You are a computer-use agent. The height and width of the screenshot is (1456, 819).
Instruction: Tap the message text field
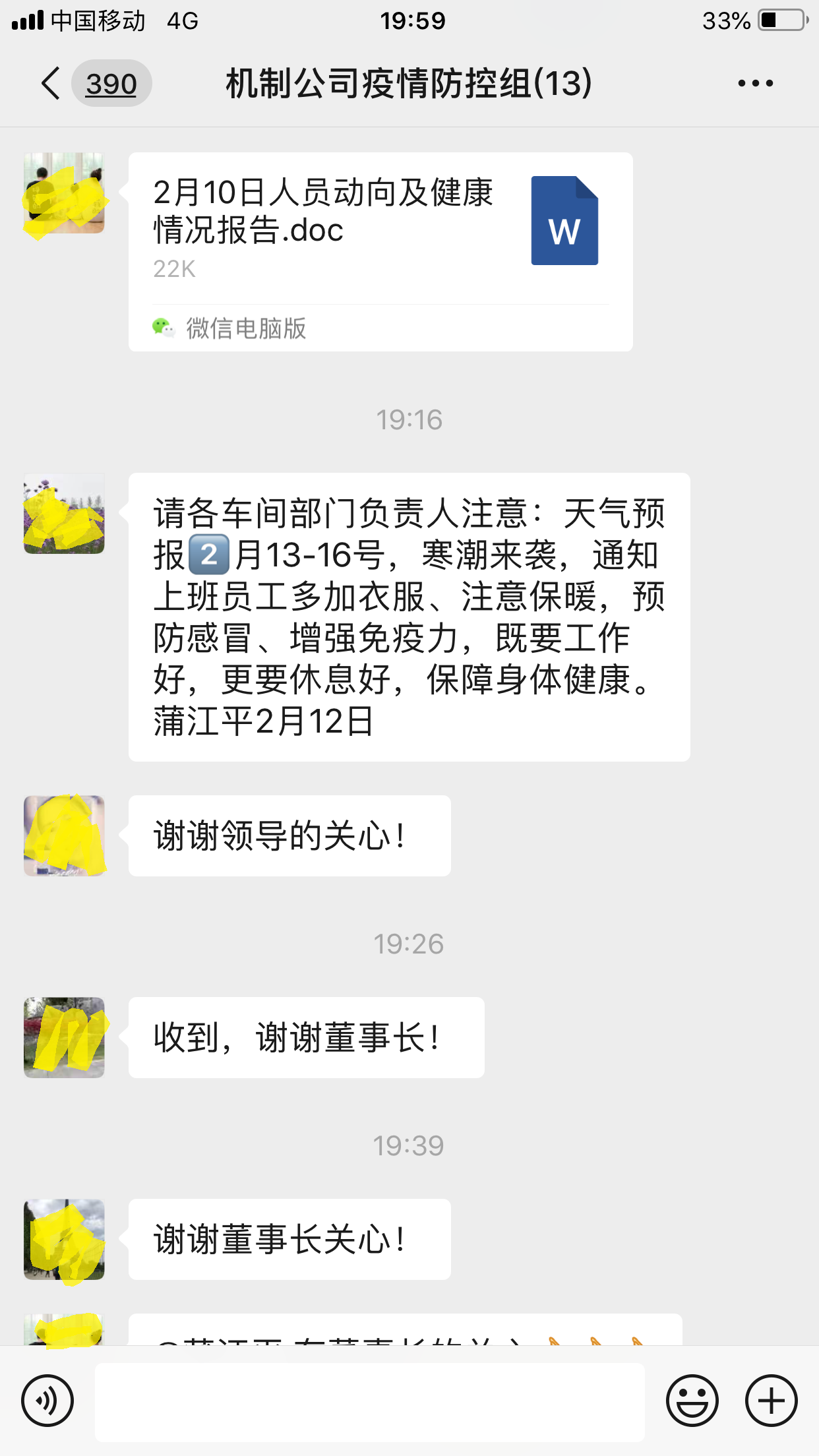(x=369, y=1402)
